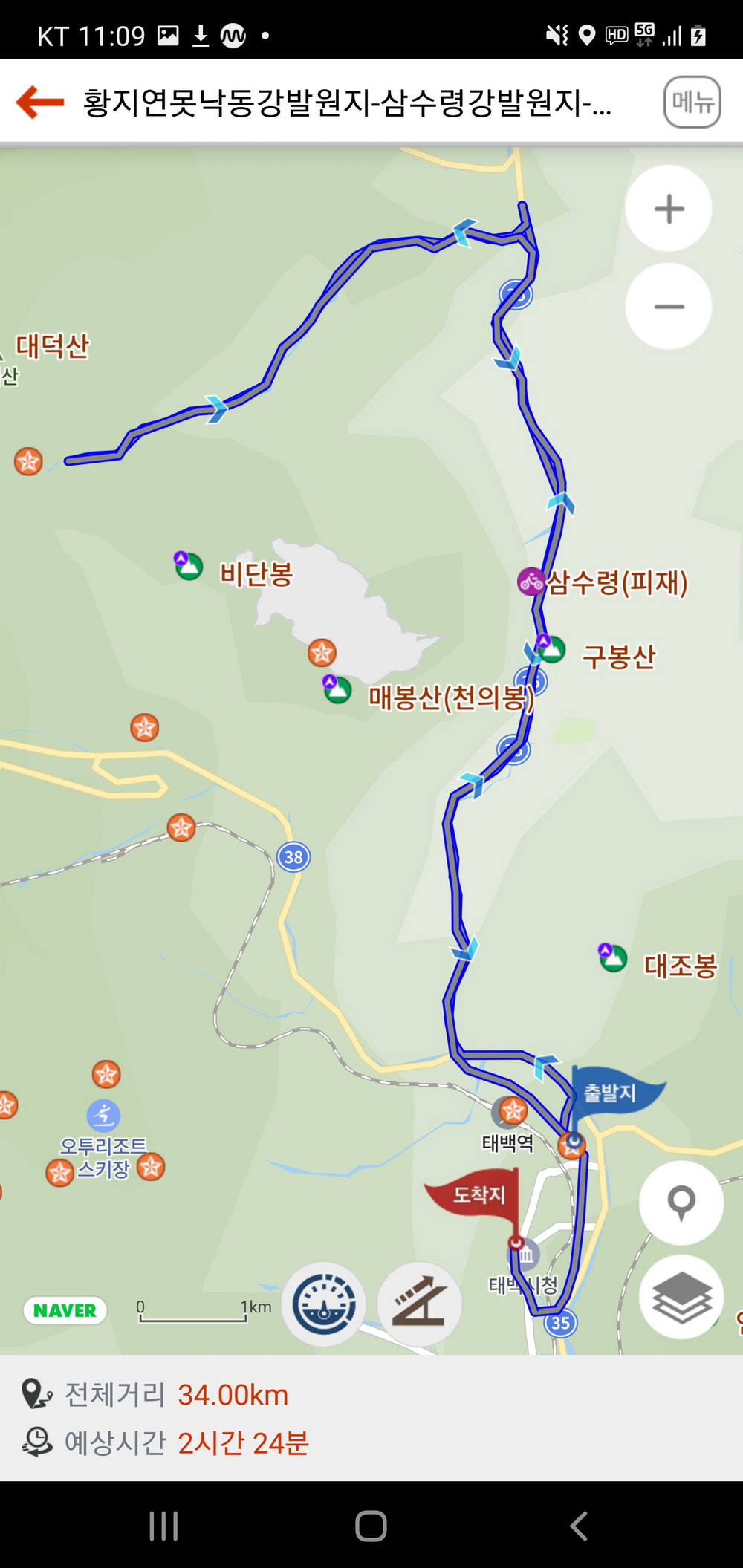This screenshot has width=743, height=1568.
Task: Go back with the red arrow
Action: pos(40,102)
